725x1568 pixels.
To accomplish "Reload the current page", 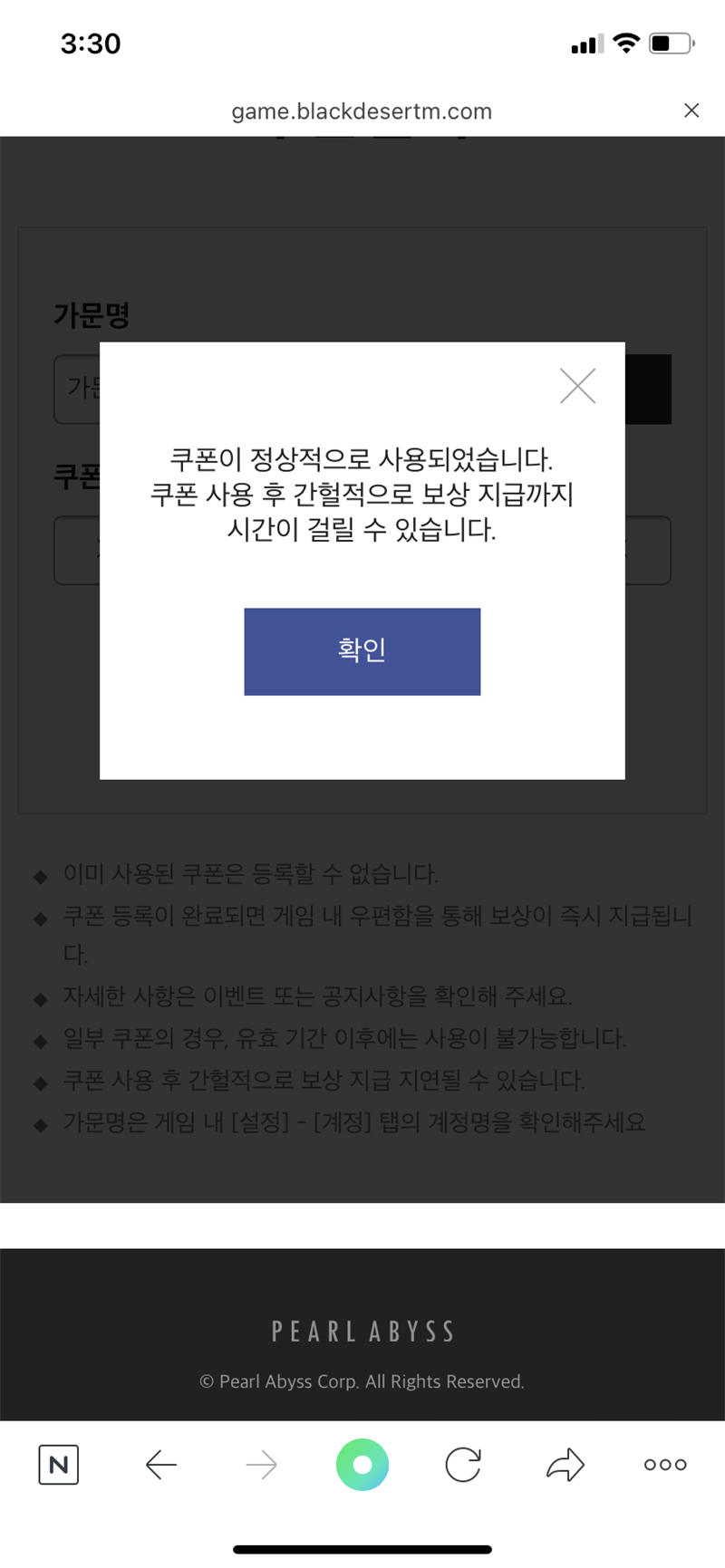I will point(463,1465).
